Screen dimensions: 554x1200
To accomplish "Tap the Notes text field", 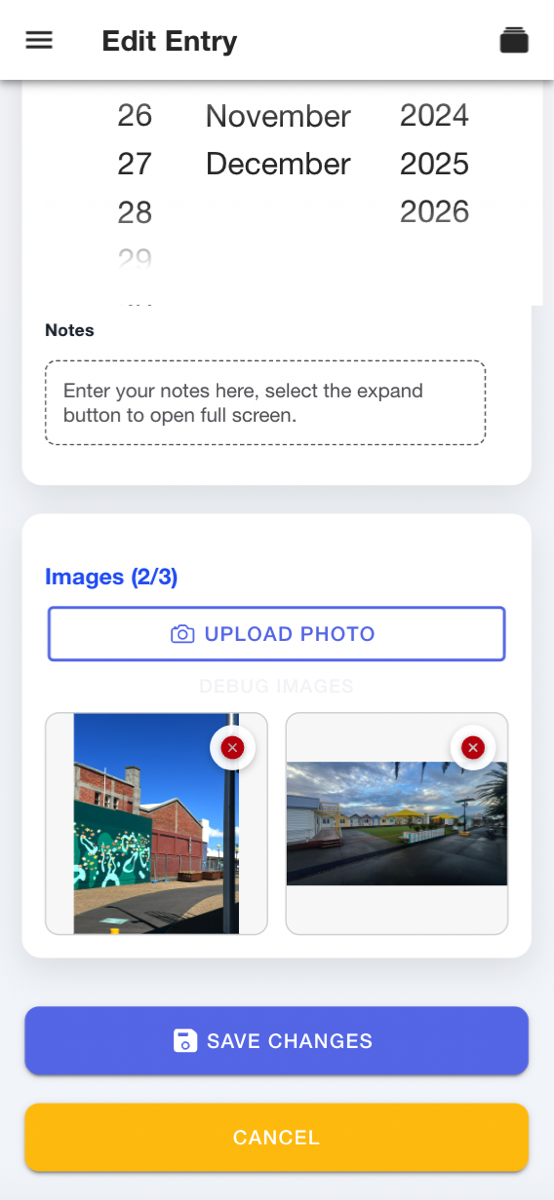I will click(265, 402).
